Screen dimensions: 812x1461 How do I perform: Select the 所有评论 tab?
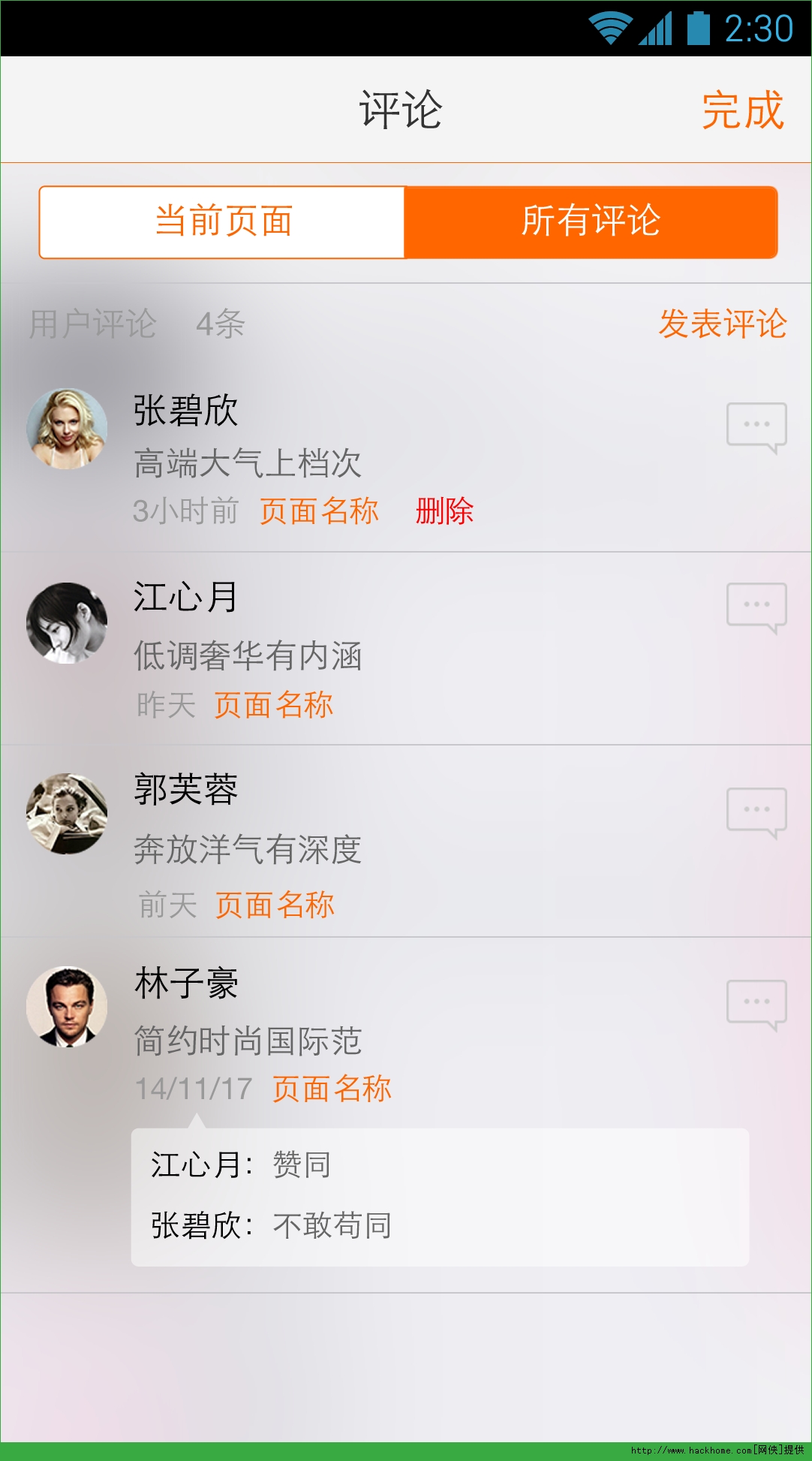[591, 222]
